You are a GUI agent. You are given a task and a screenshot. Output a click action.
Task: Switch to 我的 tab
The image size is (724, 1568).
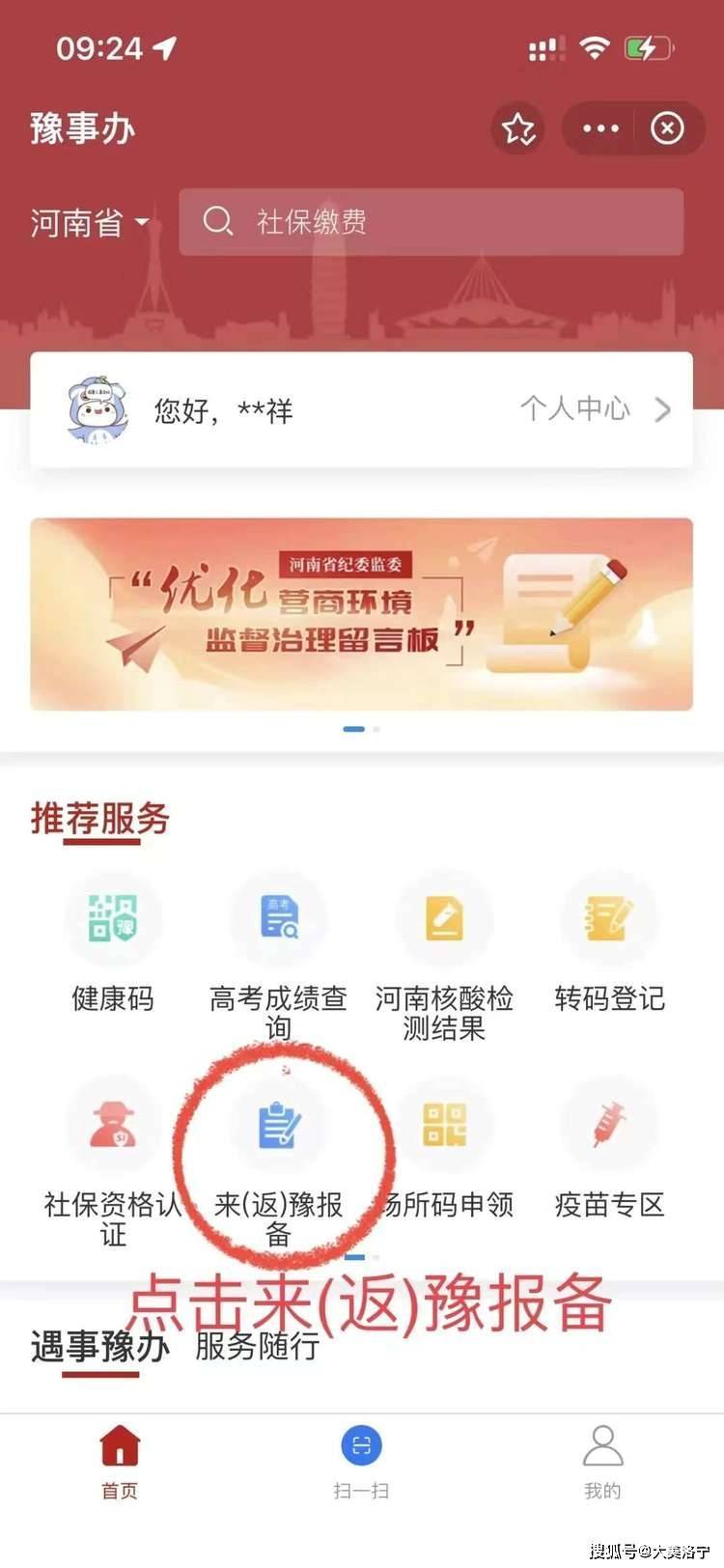coord(602,1460)
